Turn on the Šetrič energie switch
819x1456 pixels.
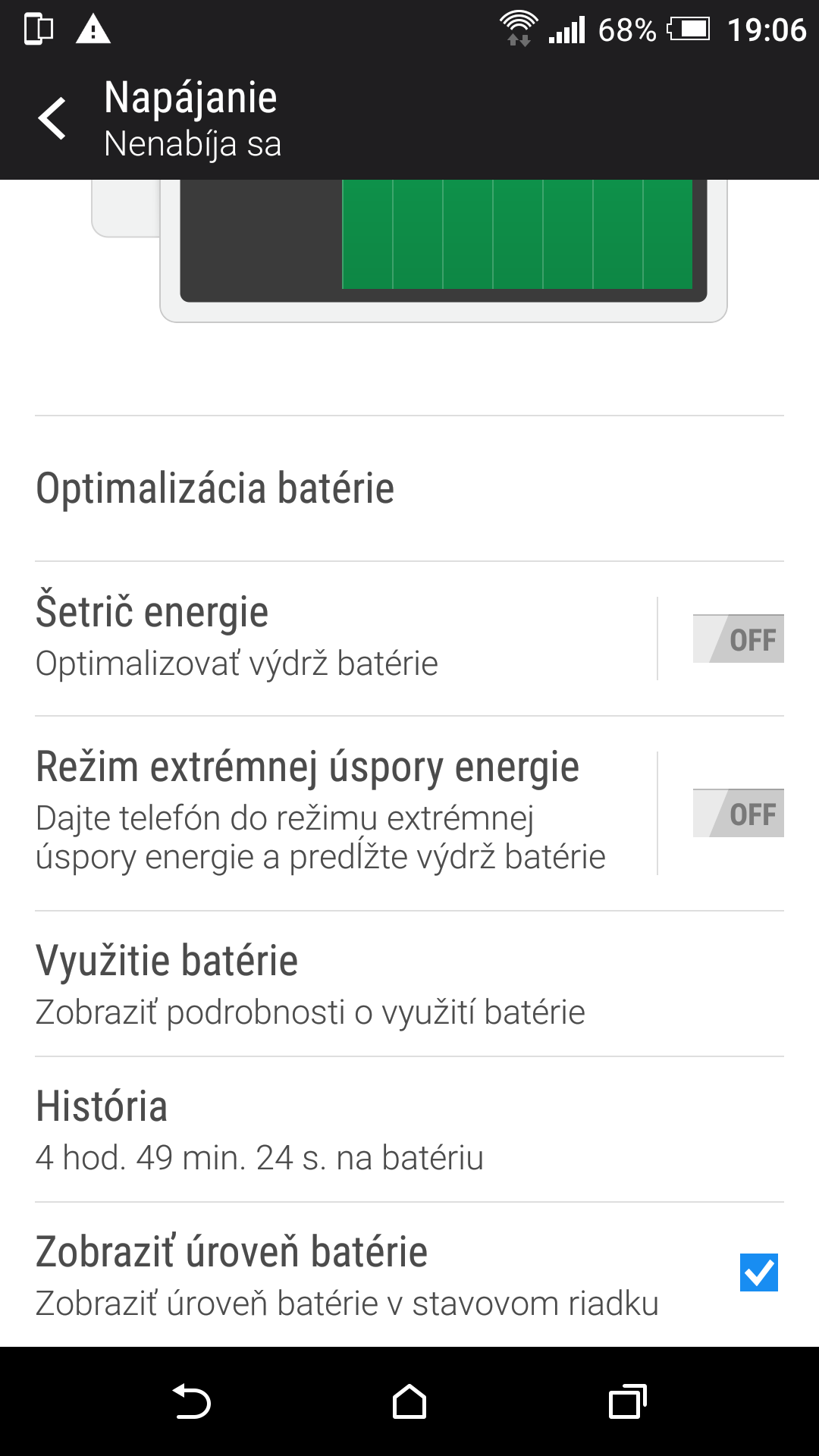pos(738,639)
